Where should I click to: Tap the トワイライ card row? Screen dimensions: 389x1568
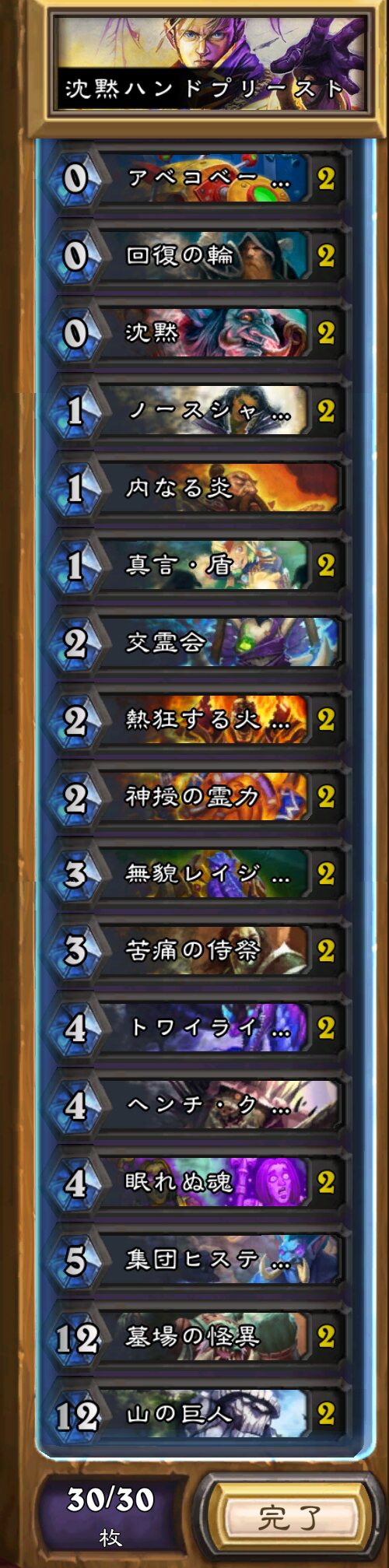[x=197, y=1027]
